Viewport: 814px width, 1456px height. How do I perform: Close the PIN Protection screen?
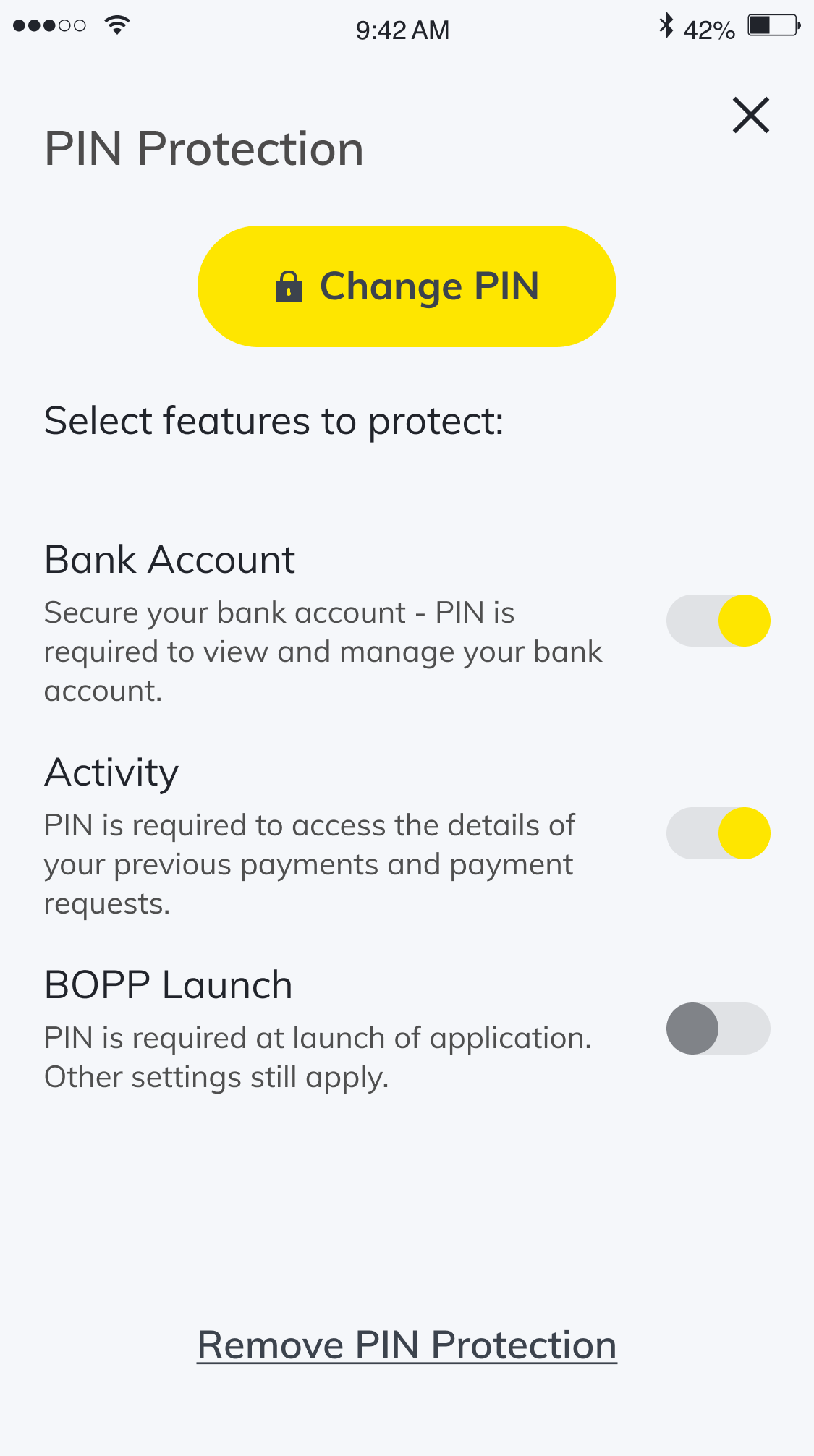click(750, 116)
